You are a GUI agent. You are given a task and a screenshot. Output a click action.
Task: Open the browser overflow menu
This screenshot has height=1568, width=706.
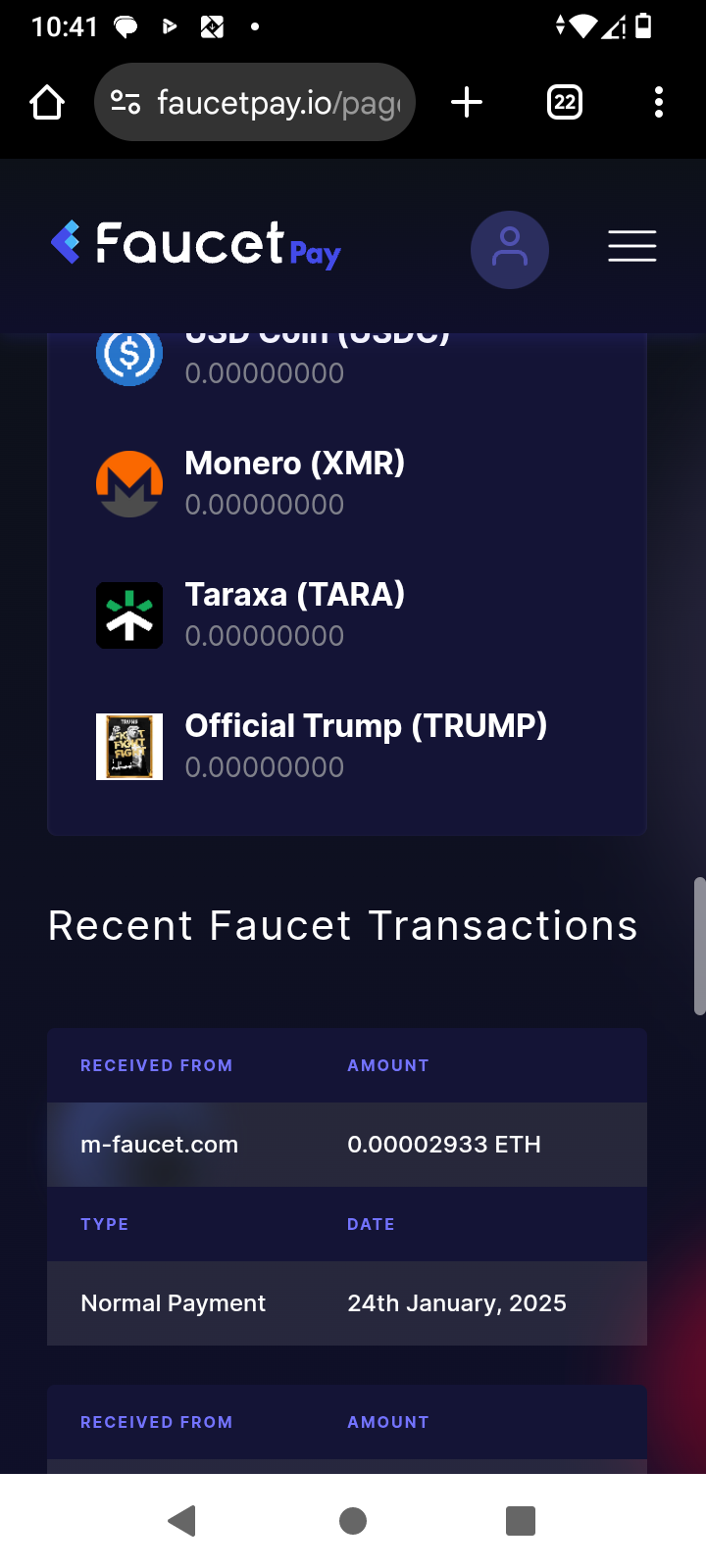[658, 102]
